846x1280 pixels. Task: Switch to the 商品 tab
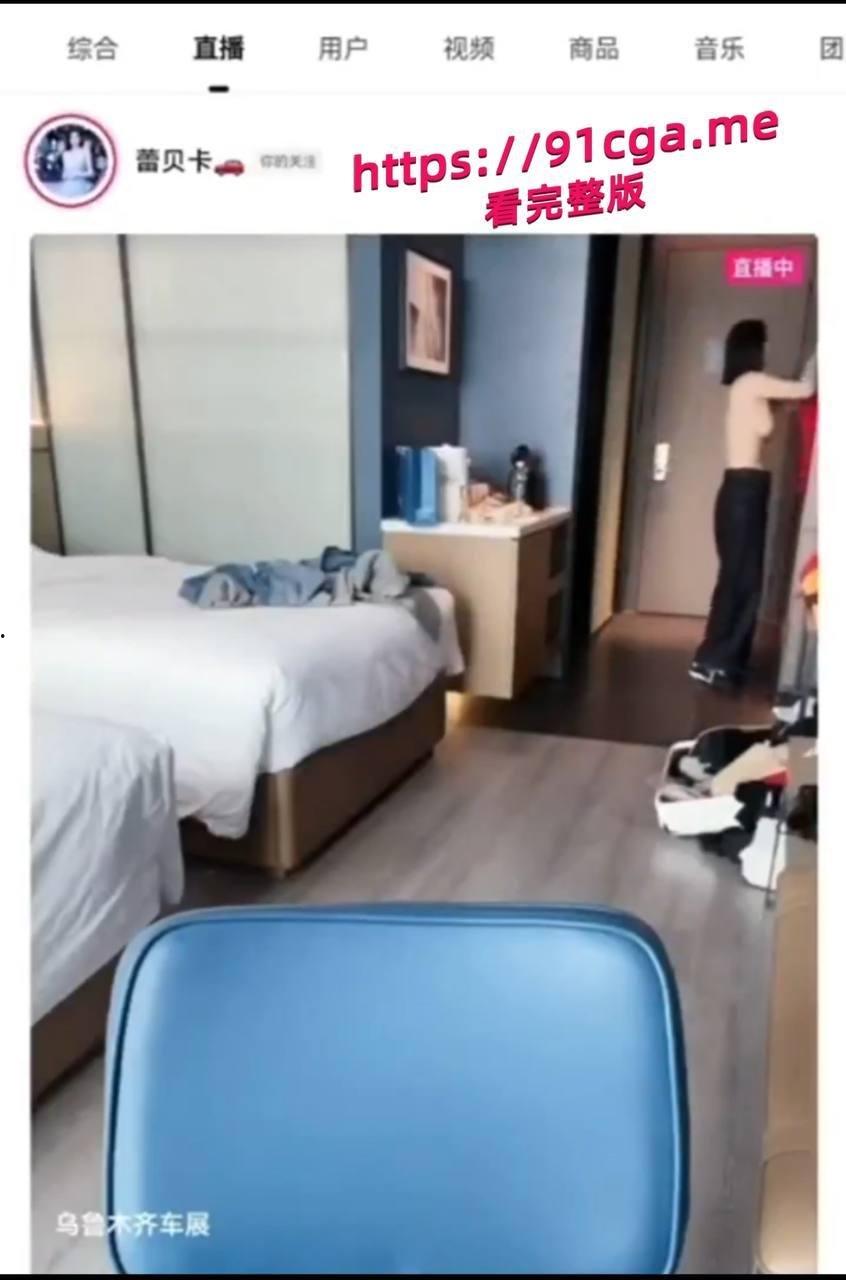coord(594,48)
